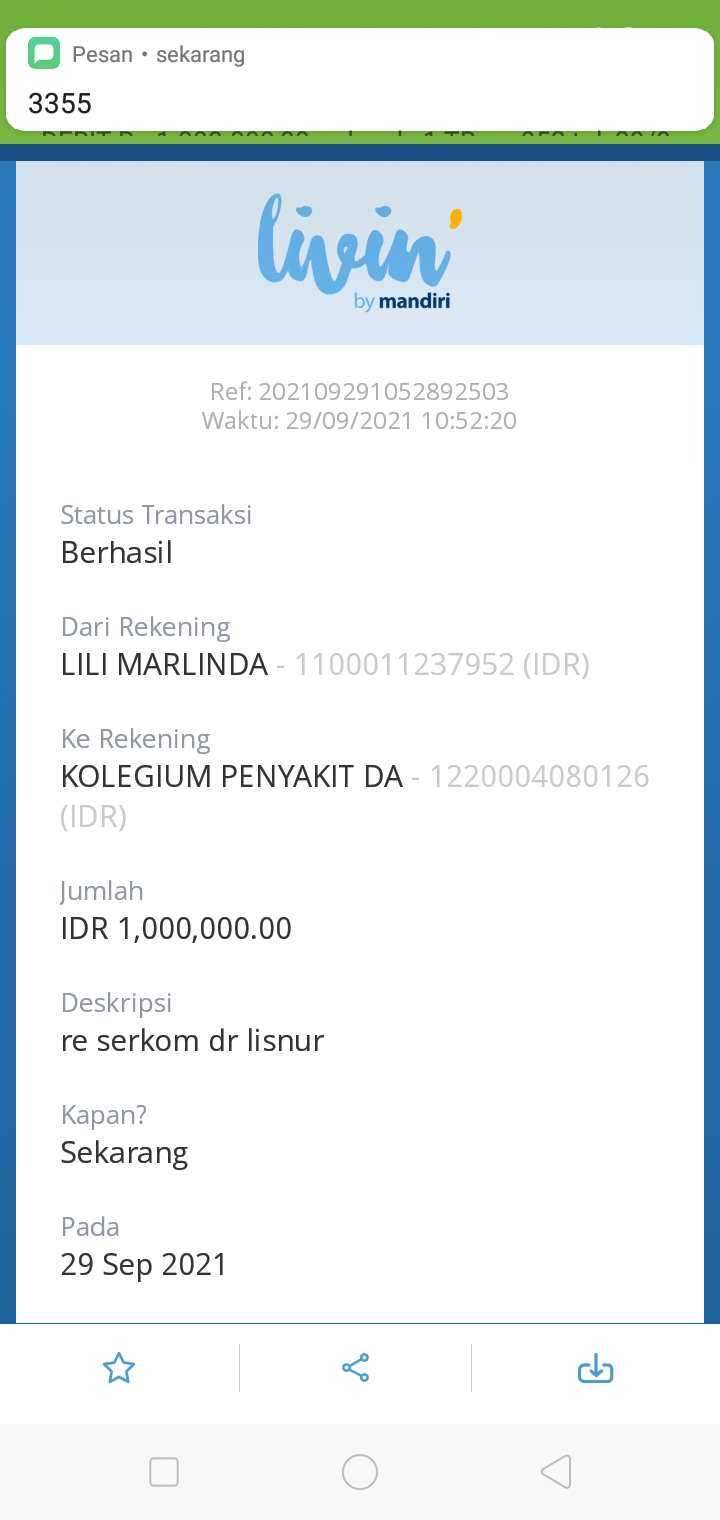The image size is (720, 1520).
Task: Mark this transaction as favorite
Action: 119,1368
